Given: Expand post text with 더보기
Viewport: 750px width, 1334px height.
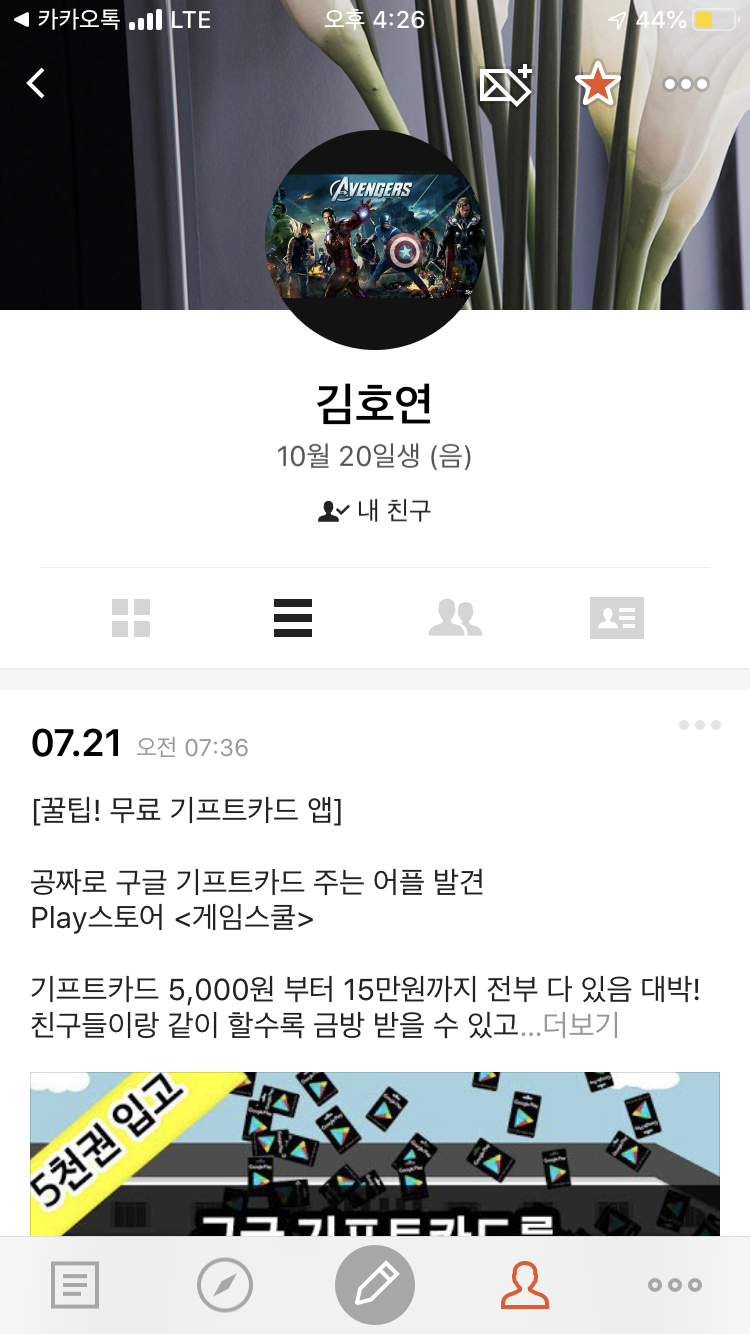Looking at the screenshot, I should (x=581, y=1025).
